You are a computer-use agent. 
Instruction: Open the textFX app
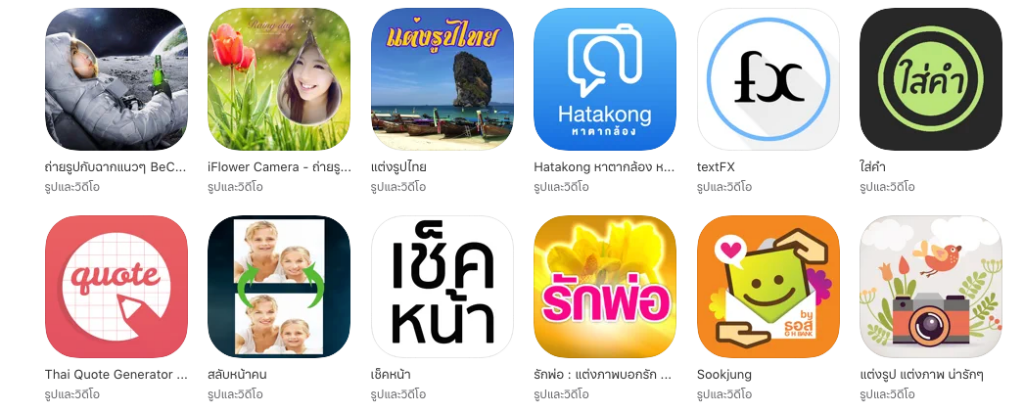coord(768,79)
